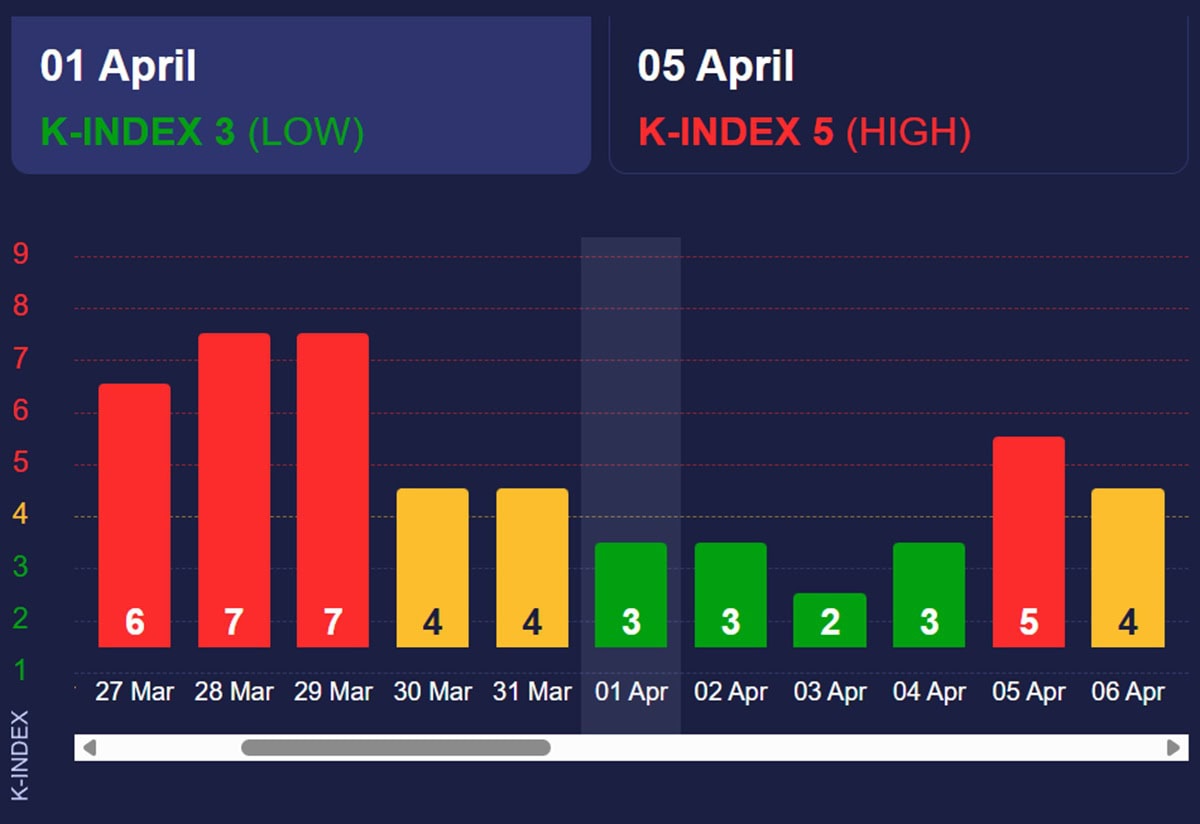
Task: Select the 04 Apr bar
Action: pyautogui.click(x=928, y=594)
